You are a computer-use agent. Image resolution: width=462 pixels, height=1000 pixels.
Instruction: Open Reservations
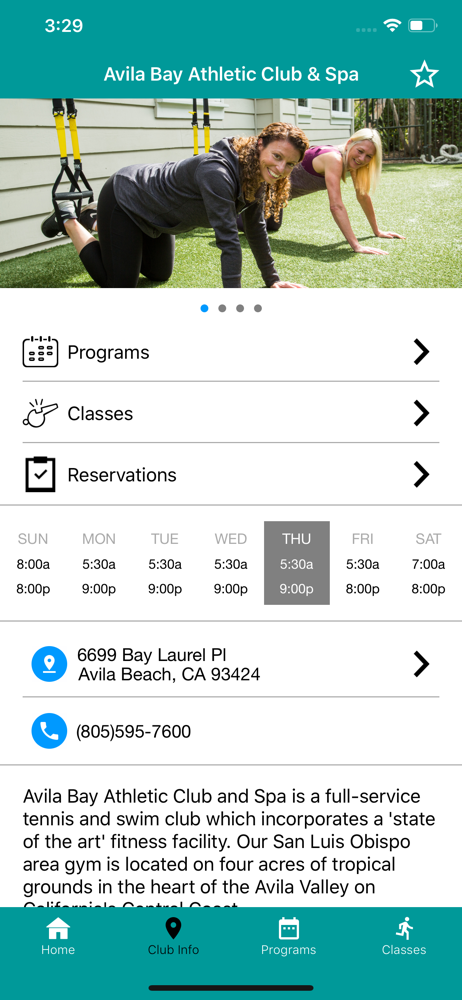231,474
